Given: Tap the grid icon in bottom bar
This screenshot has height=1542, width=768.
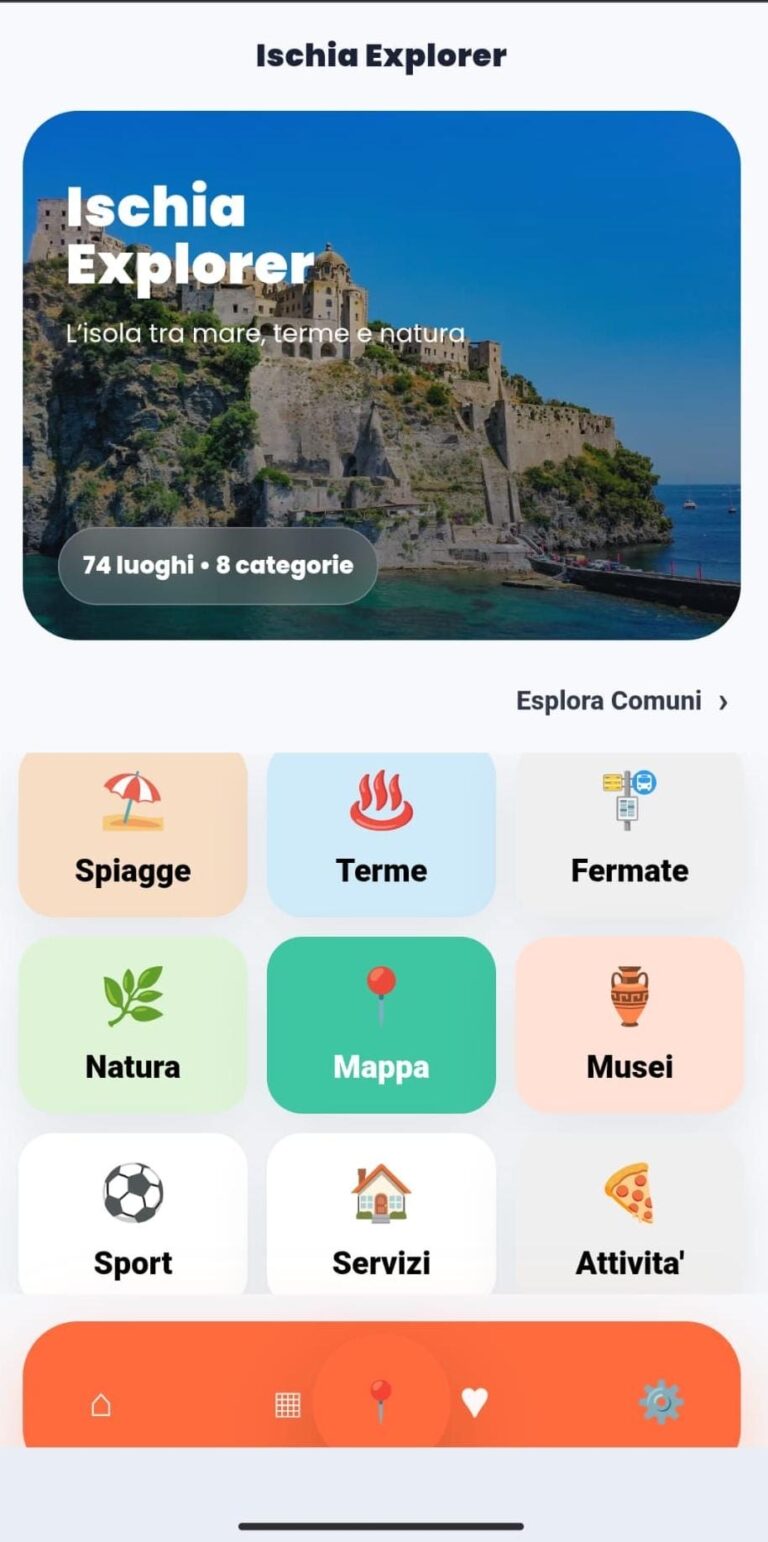Looking at the screenshot, I should point(287,1404).
